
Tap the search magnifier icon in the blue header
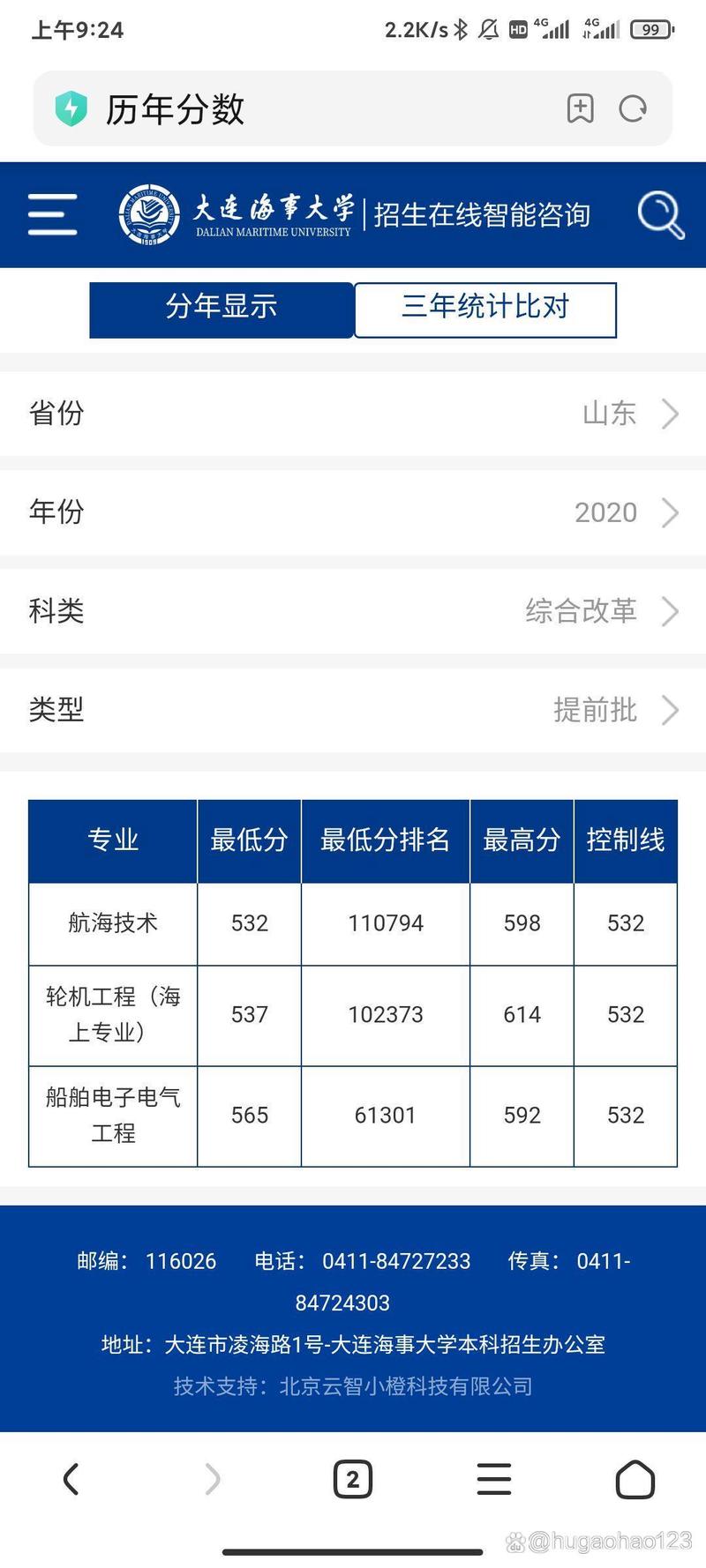(660, 214)
